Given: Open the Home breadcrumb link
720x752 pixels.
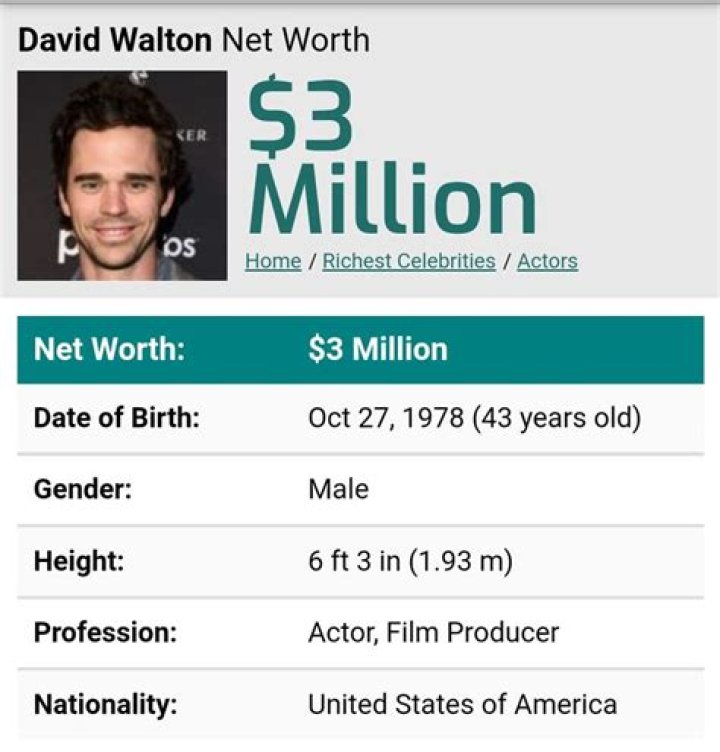Looking at the screenshot, I should (273, 261).
